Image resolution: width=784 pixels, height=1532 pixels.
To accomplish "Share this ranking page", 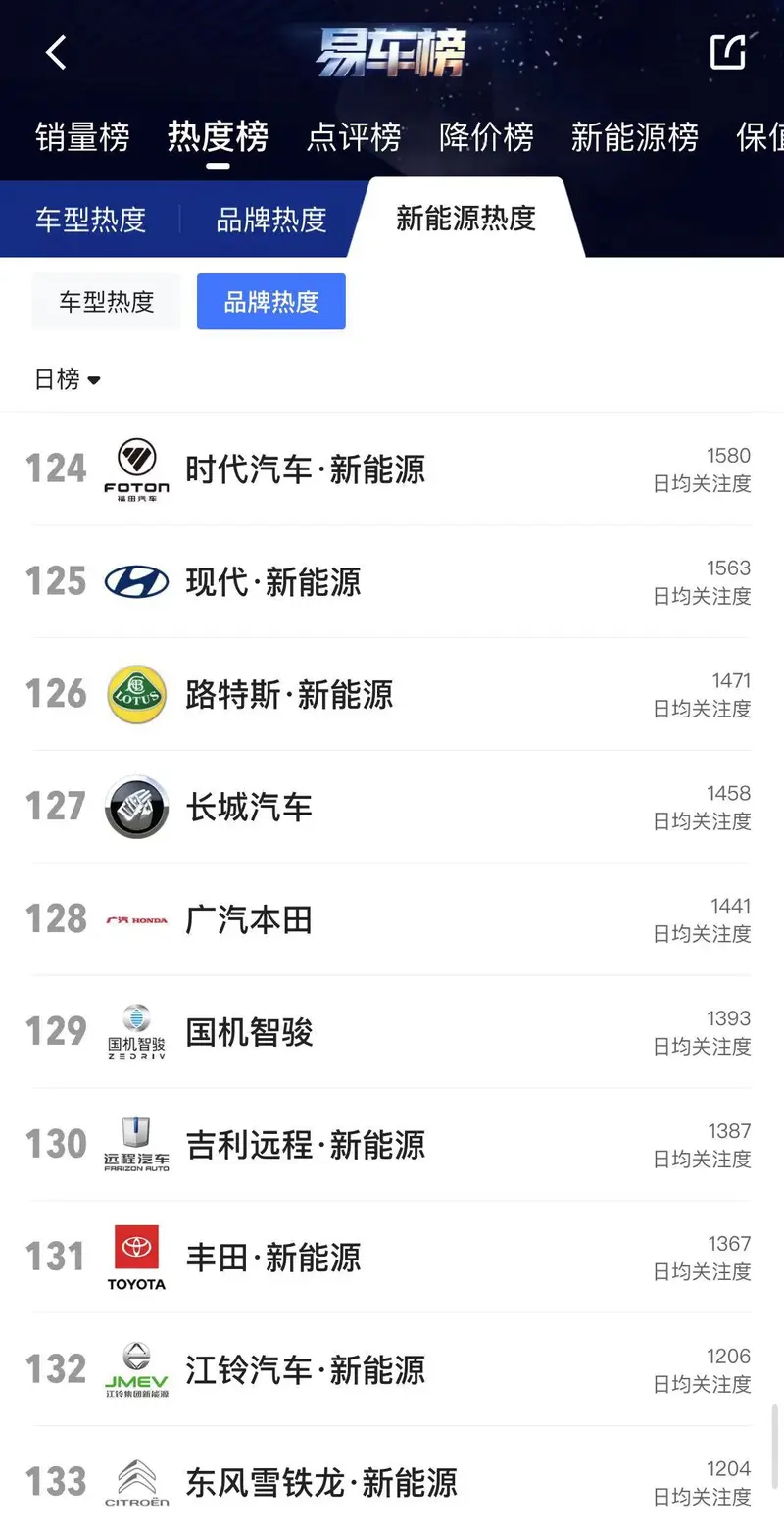I will [727, 52].
